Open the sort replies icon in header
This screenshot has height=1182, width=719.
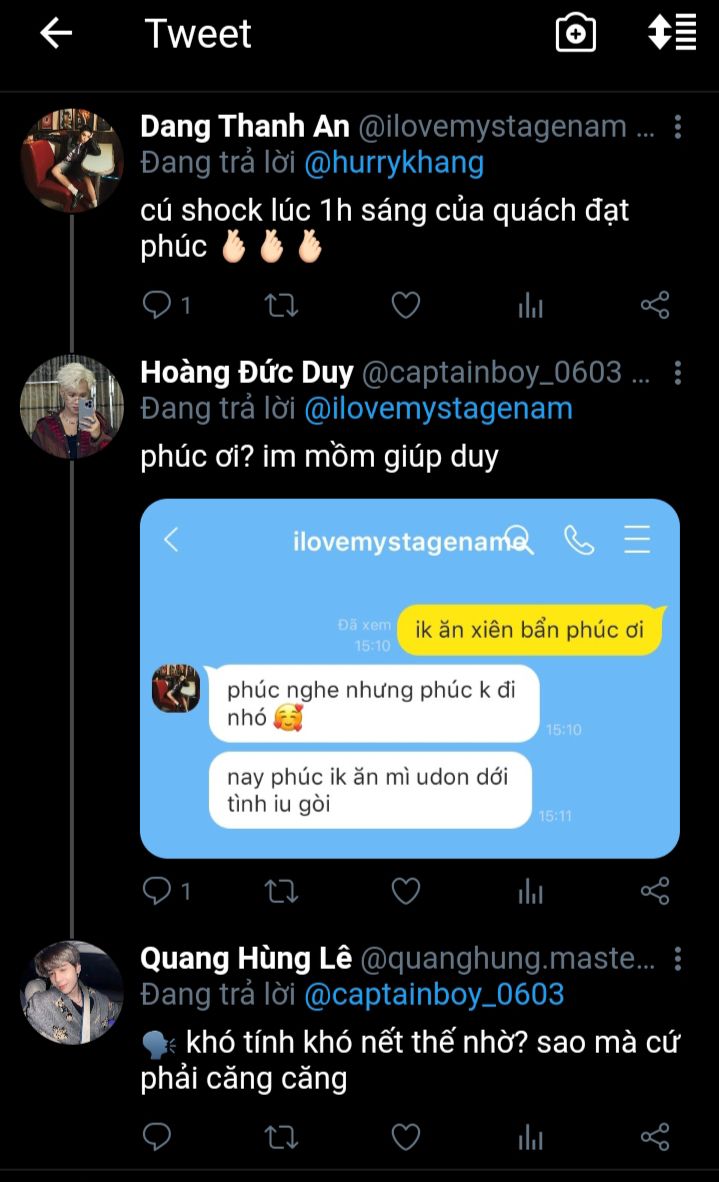click(x=672, y=34)
